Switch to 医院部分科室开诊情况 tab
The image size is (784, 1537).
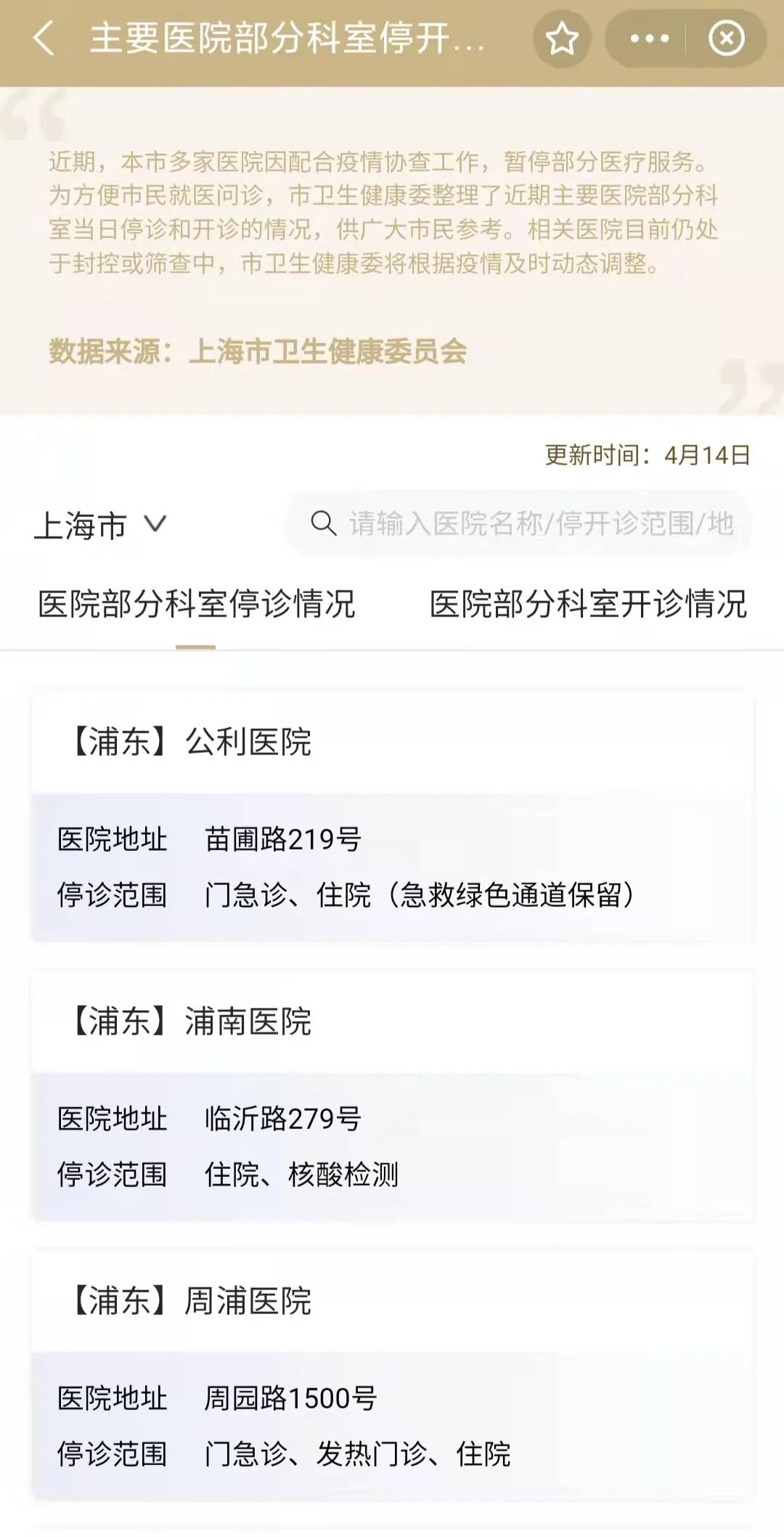tap(587, 604)
